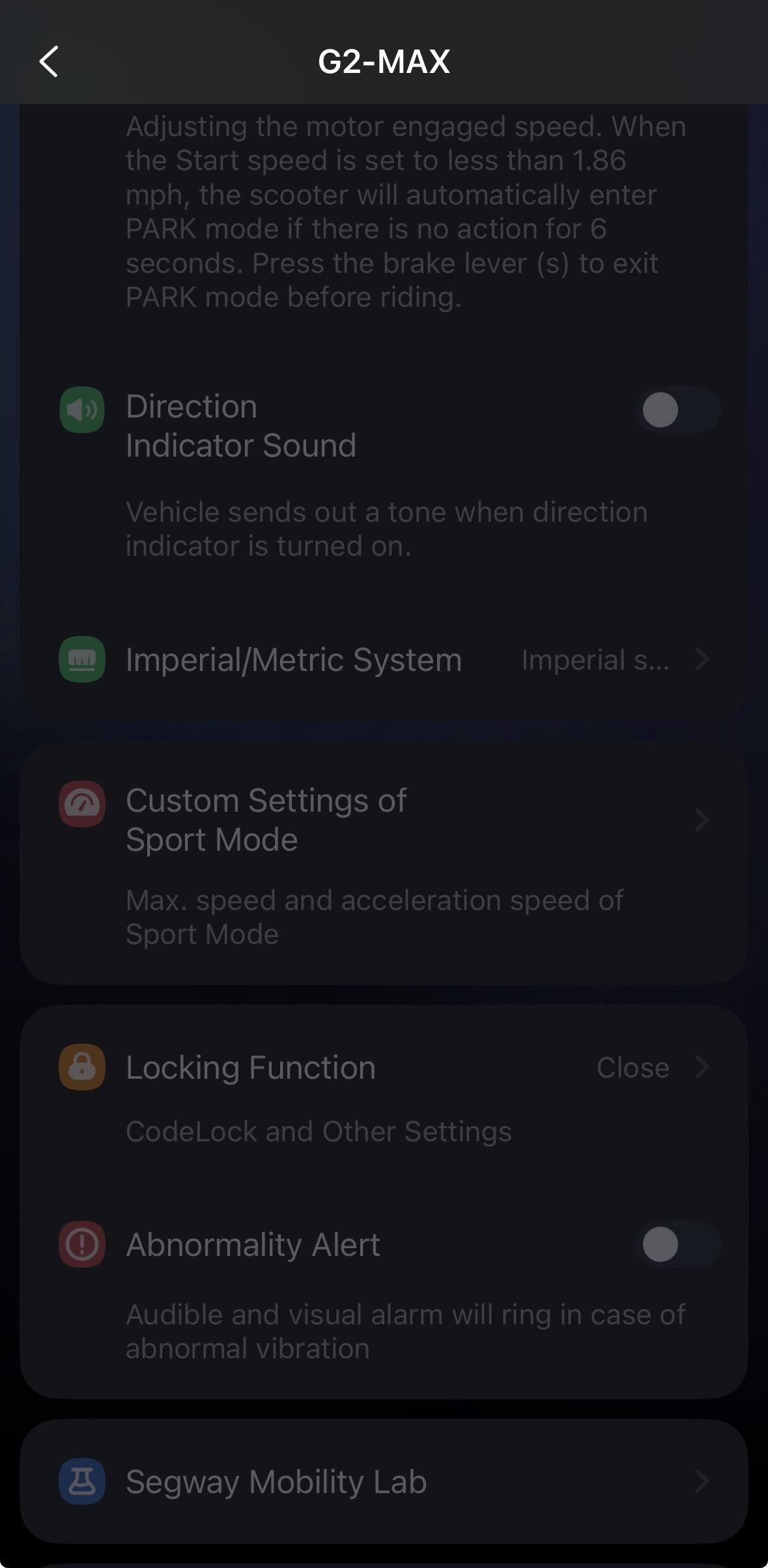
Task: Open Custom Settings of Sport Mode
Action: pyautogui.click(x=384, y=821)
